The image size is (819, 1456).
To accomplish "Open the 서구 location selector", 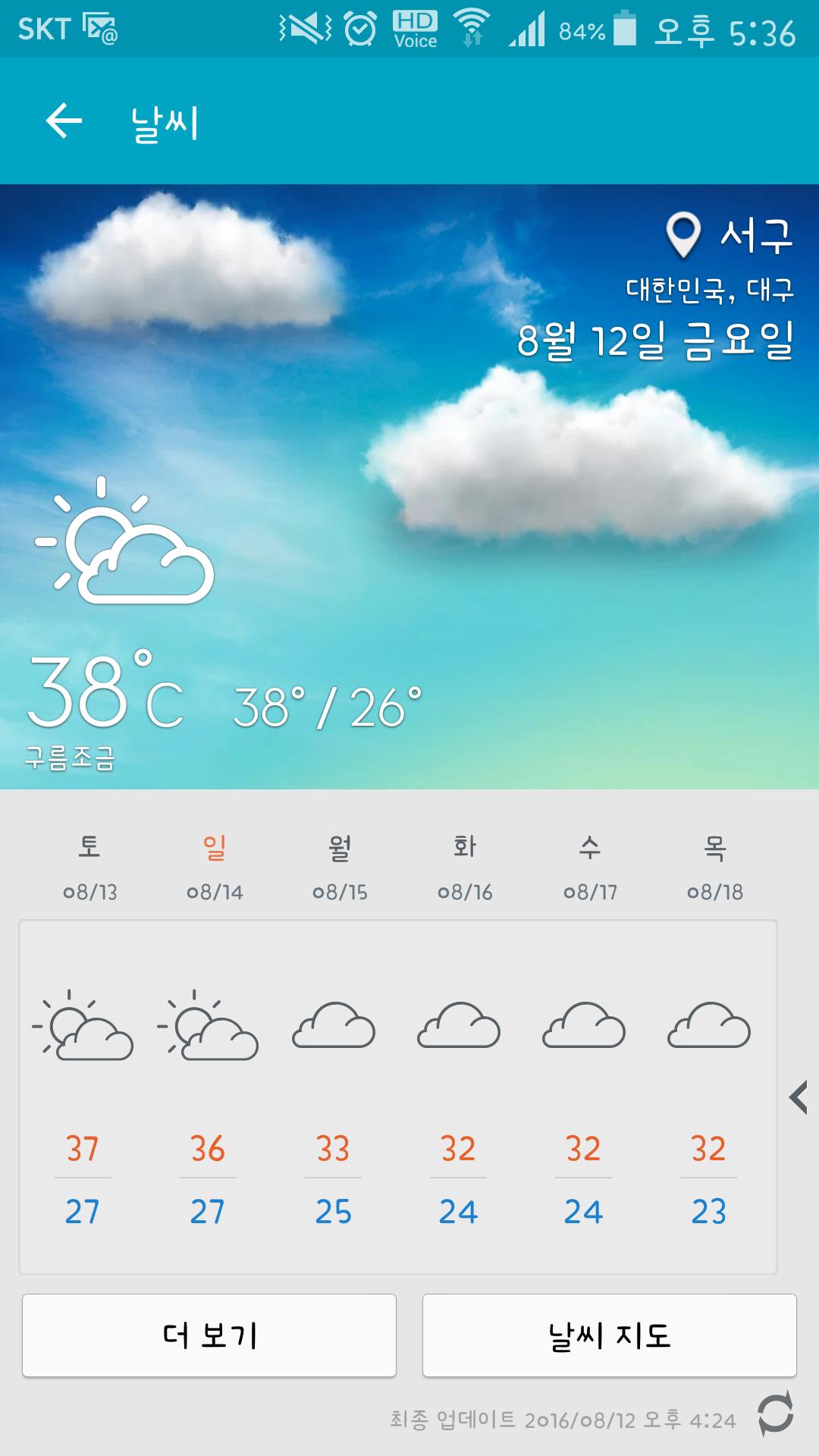I will pyautogui.click(x=730, y=235).
